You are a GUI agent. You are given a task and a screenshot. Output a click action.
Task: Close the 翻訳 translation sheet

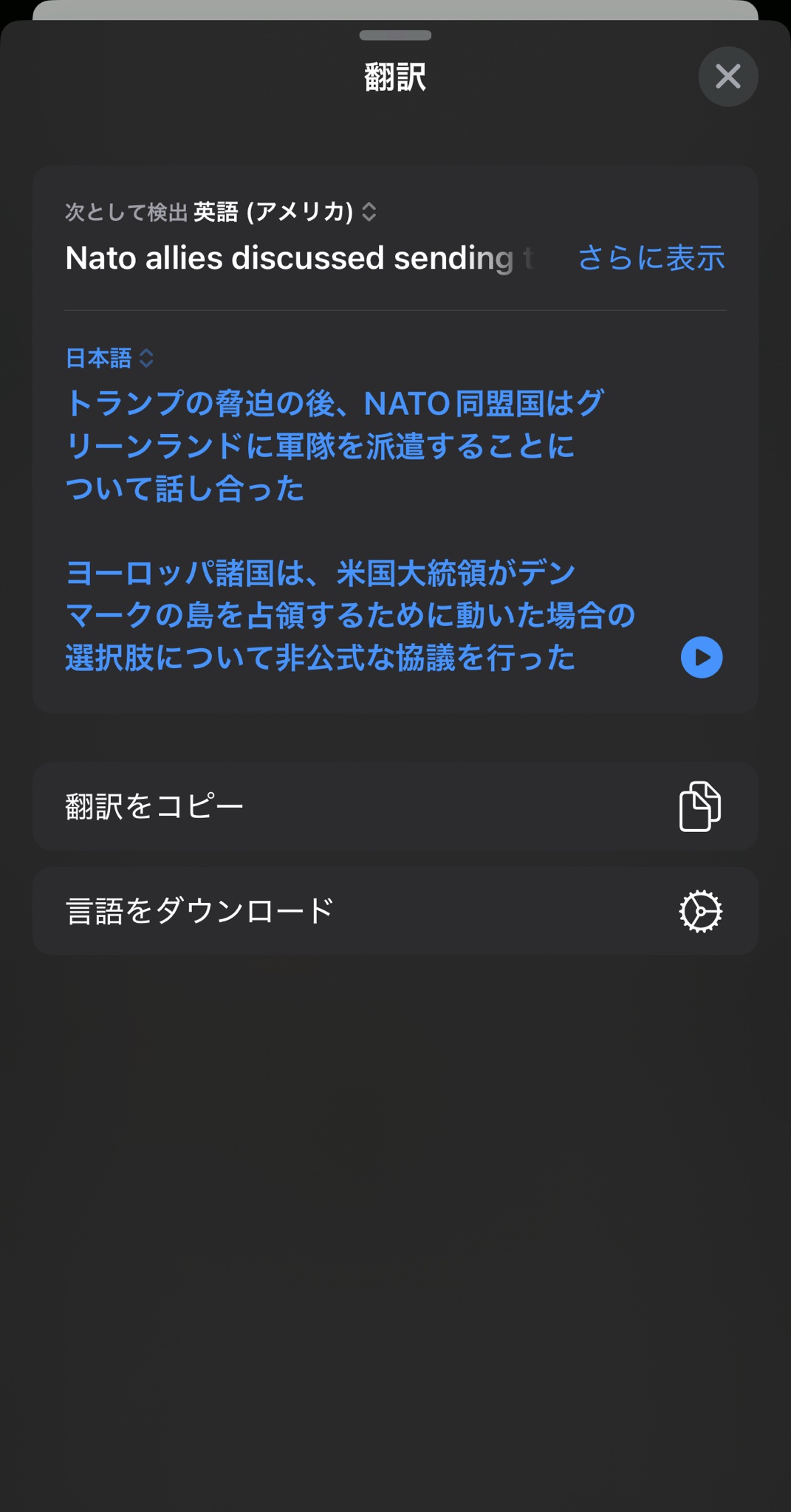(x=727, y=76)
